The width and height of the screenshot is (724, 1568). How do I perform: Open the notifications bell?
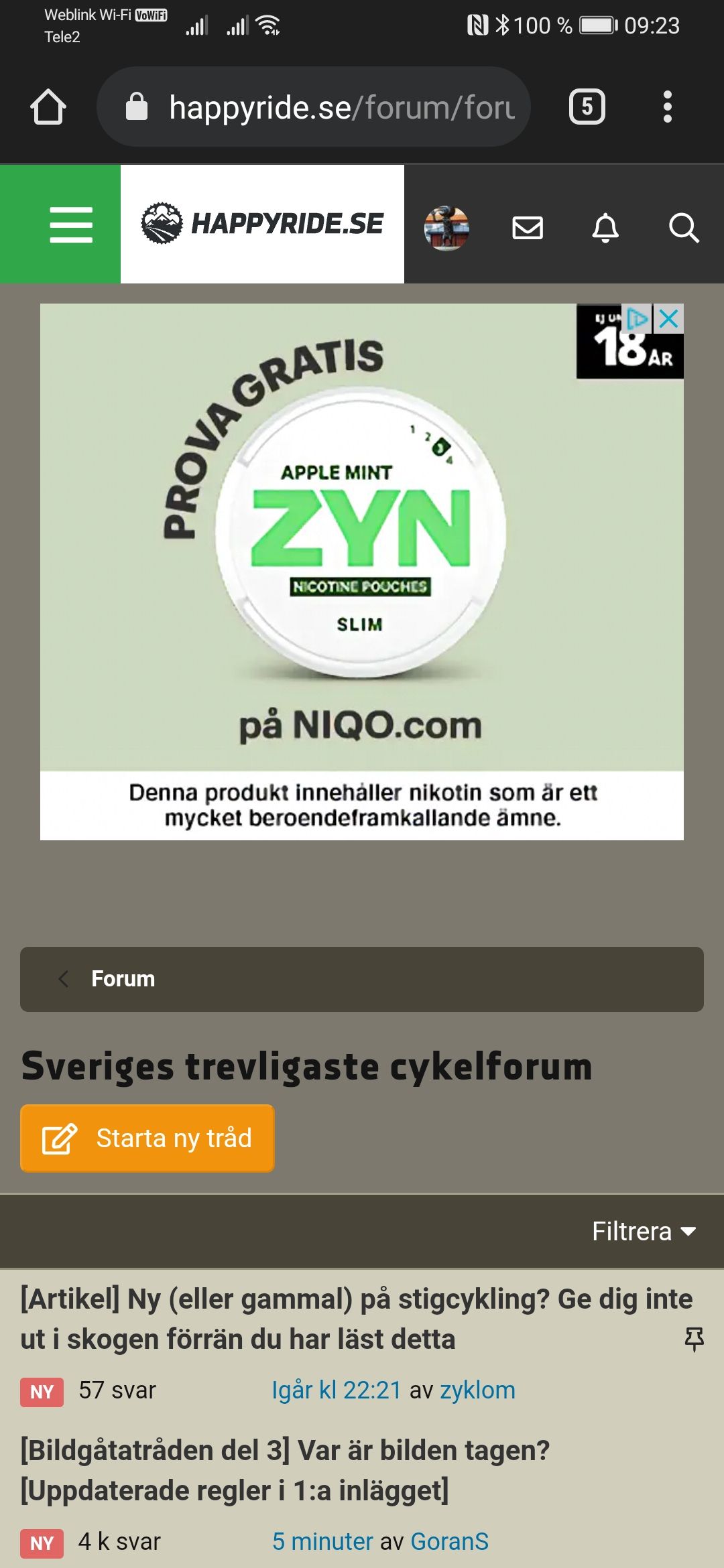coord(605,228)
